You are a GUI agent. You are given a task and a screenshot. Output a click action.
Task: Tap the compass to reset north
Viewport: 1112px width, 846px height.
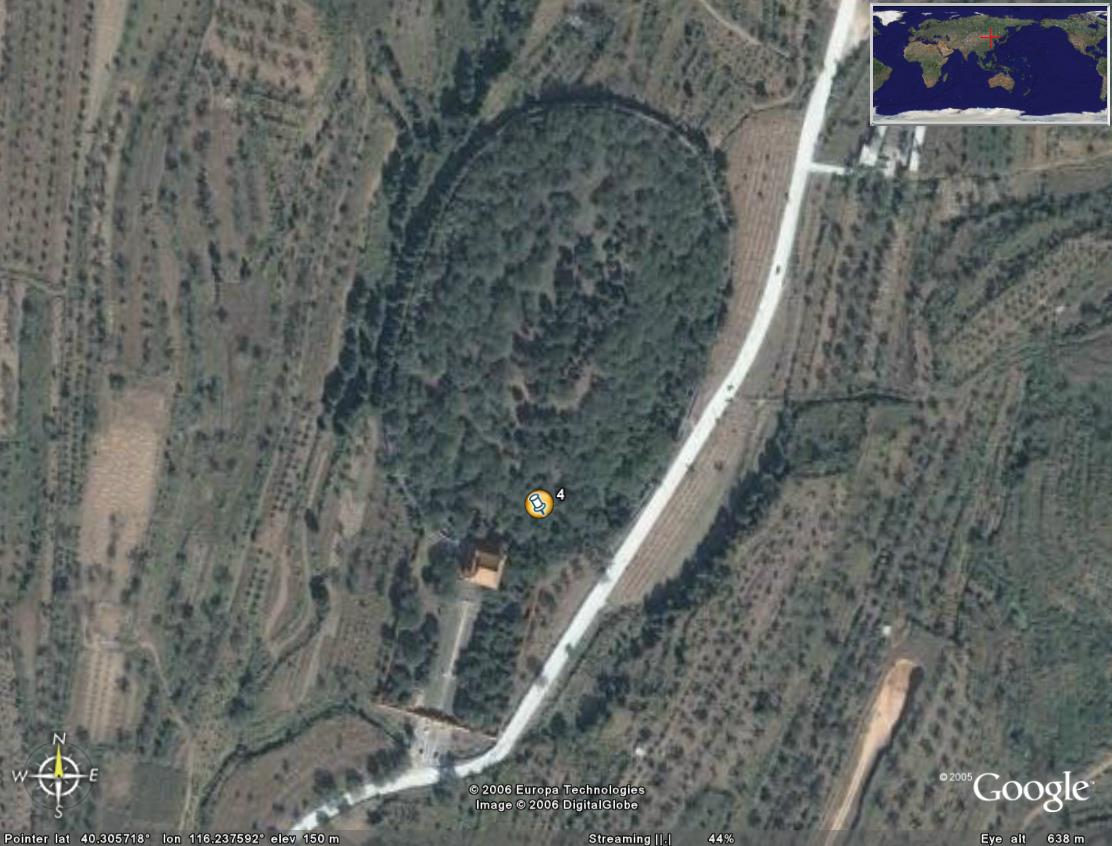(x=58, y=774)
